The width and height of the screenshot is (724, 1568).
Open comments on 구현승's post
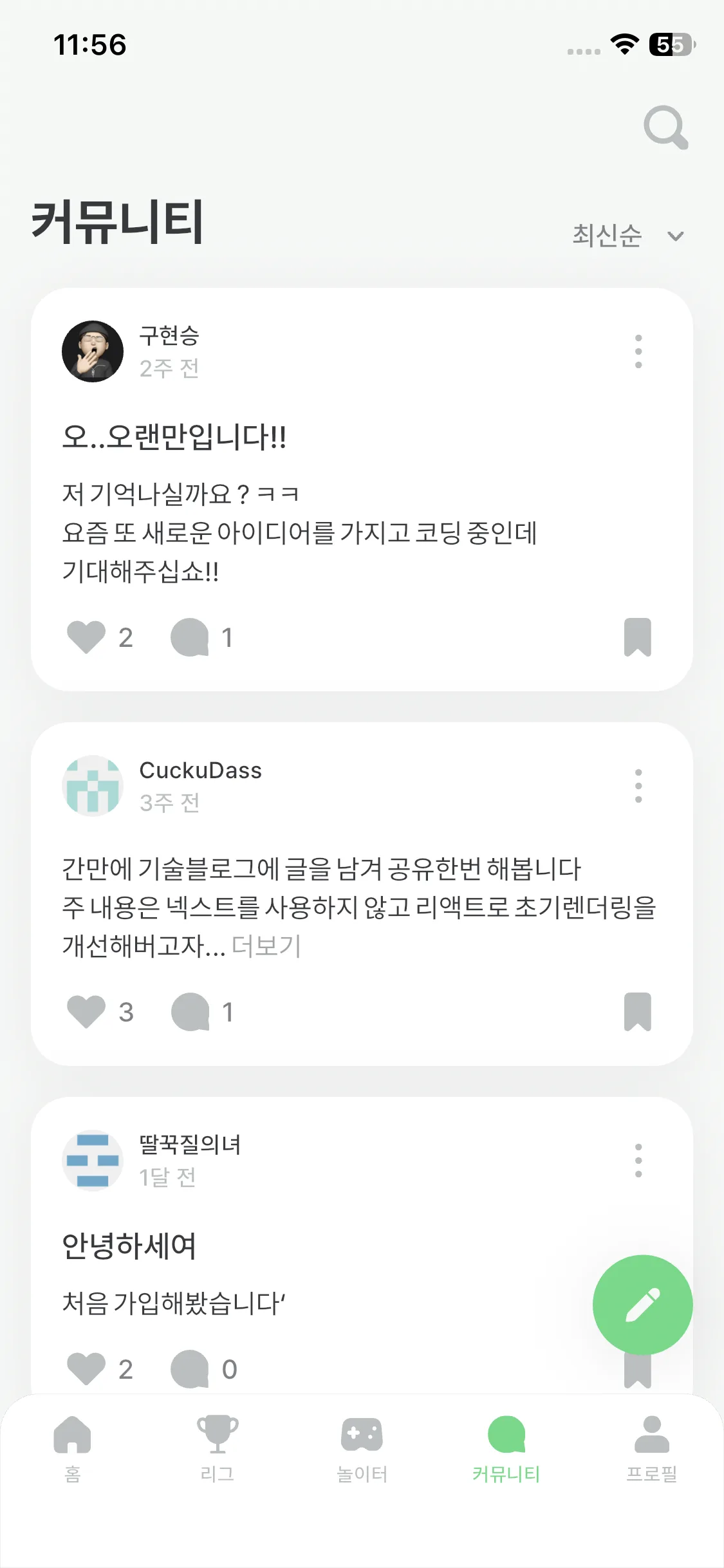(x=190, y=637)
